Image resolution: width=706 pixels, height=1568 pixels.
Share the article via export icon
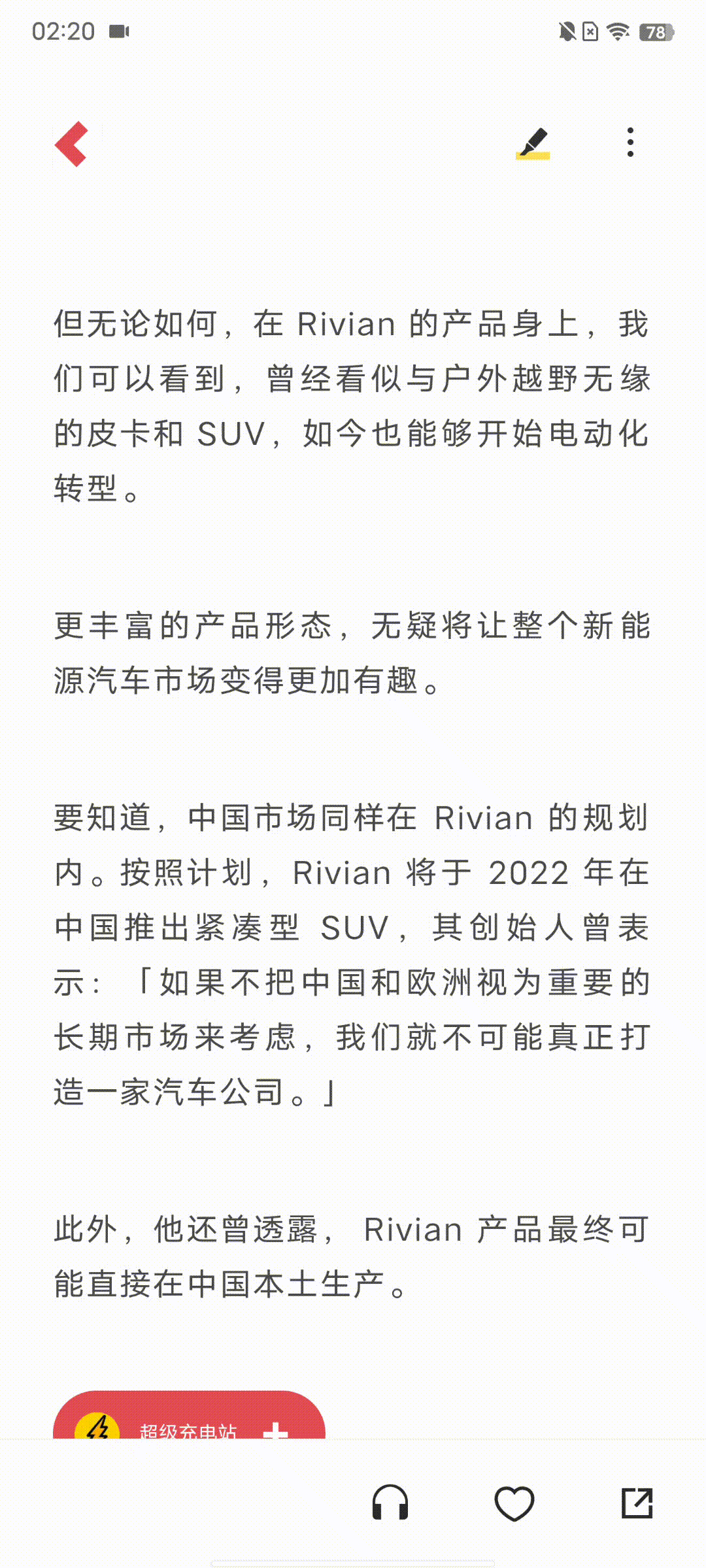click(x=637, y=1503)
